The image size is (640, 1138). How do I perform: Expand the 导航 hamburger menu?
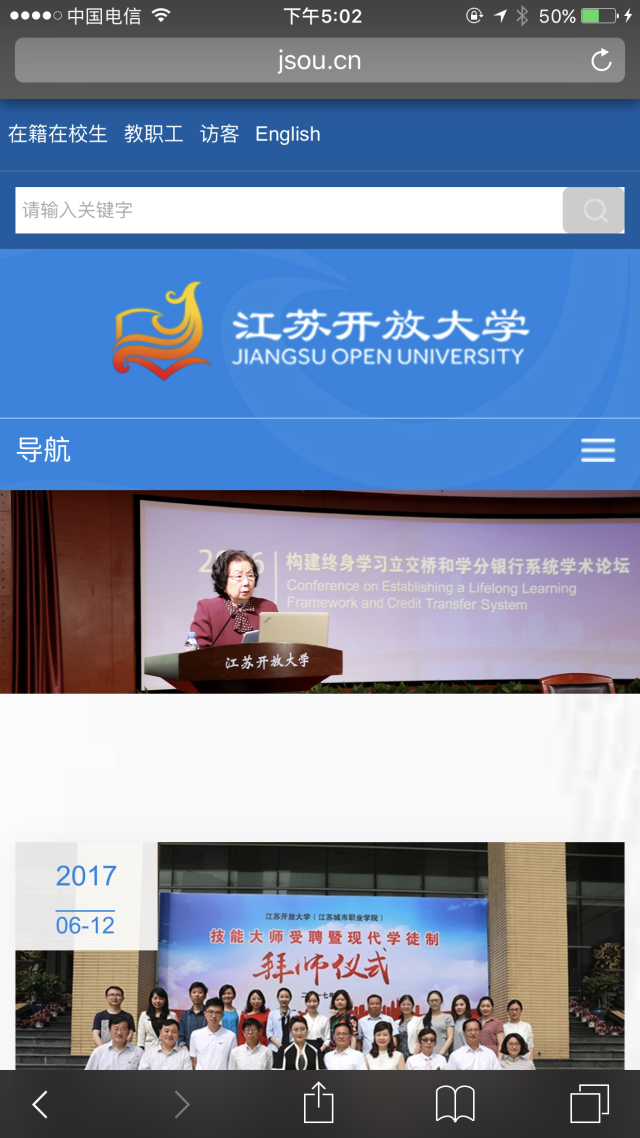click(598, 451)
